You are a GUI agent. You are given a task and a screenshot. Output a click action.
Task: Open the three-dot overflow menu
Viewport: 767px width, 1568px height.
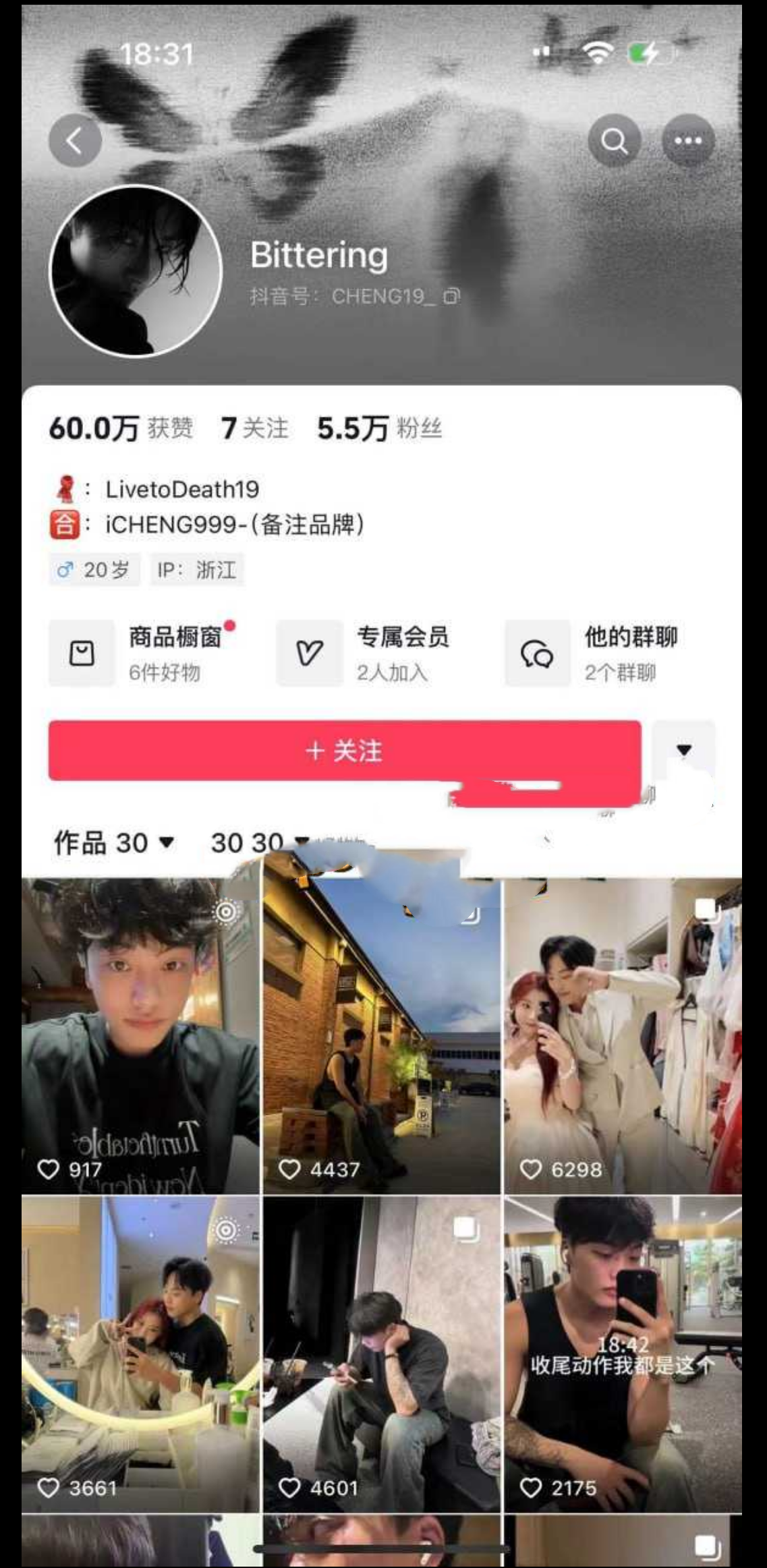pyautogui.click(x=687, y=140)
